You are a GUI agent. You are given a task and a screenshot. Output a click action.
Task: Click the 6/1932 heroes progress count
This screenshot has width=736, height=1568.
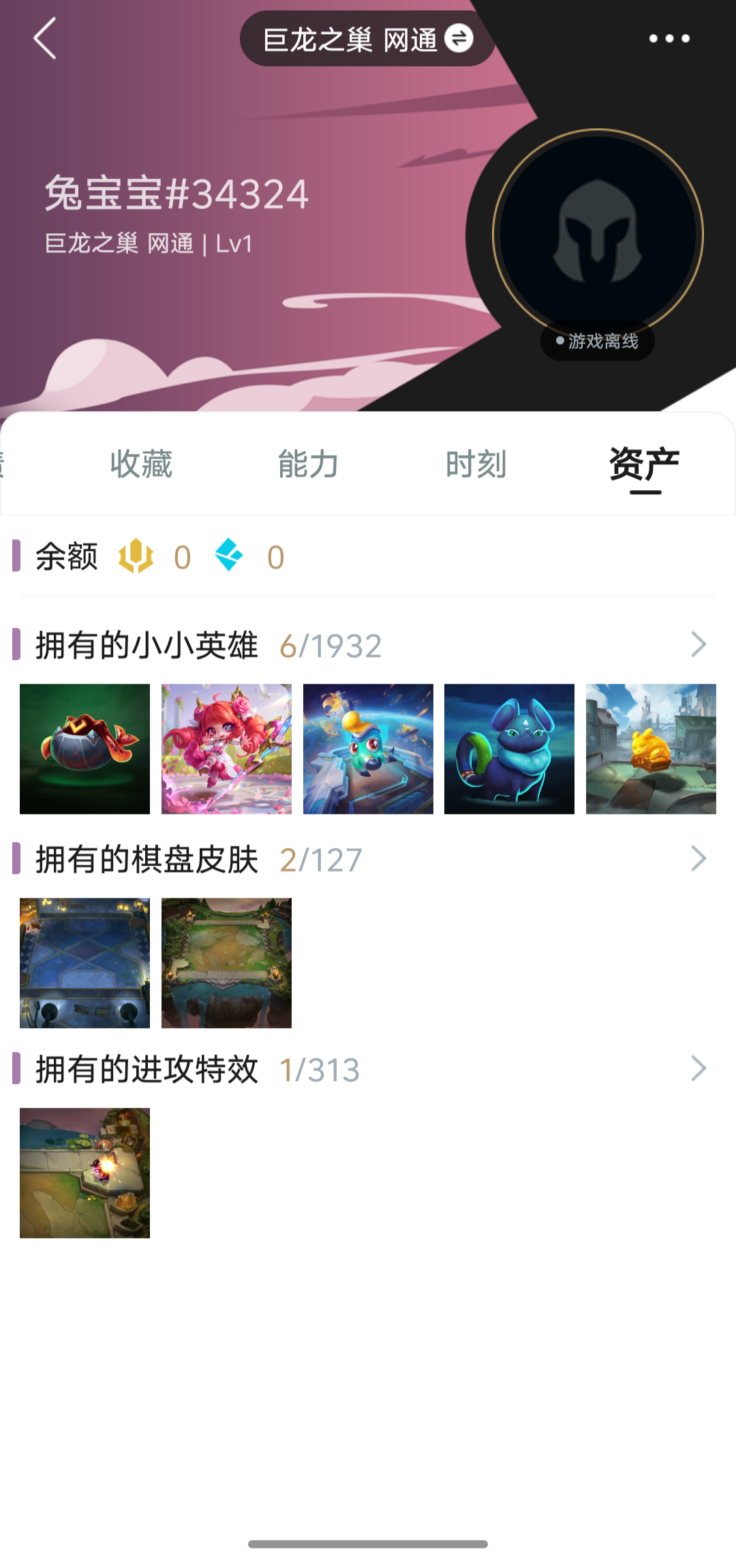pos(331,645)
